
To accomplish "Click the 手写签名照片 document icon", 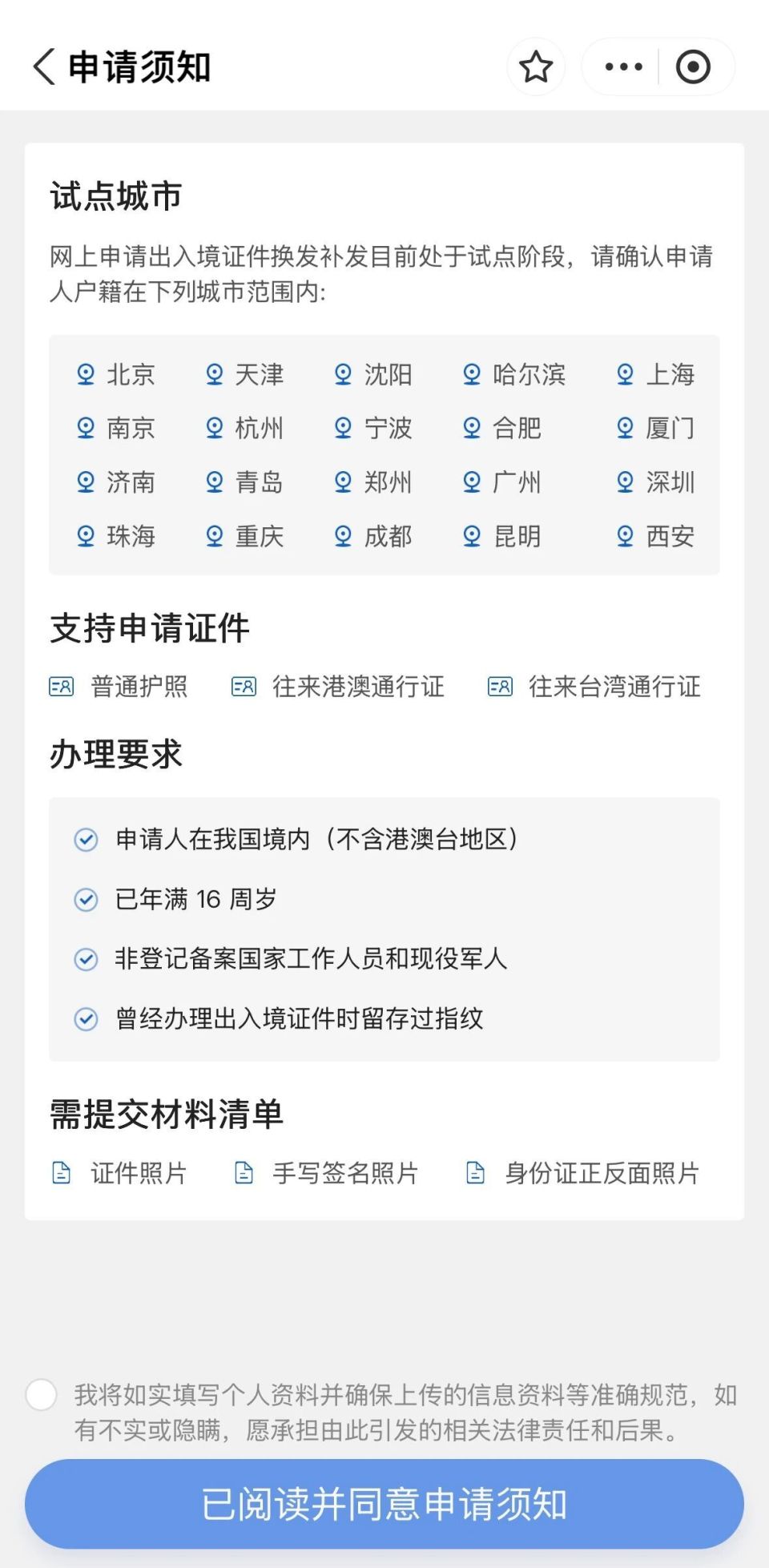I will [244, 1172].
